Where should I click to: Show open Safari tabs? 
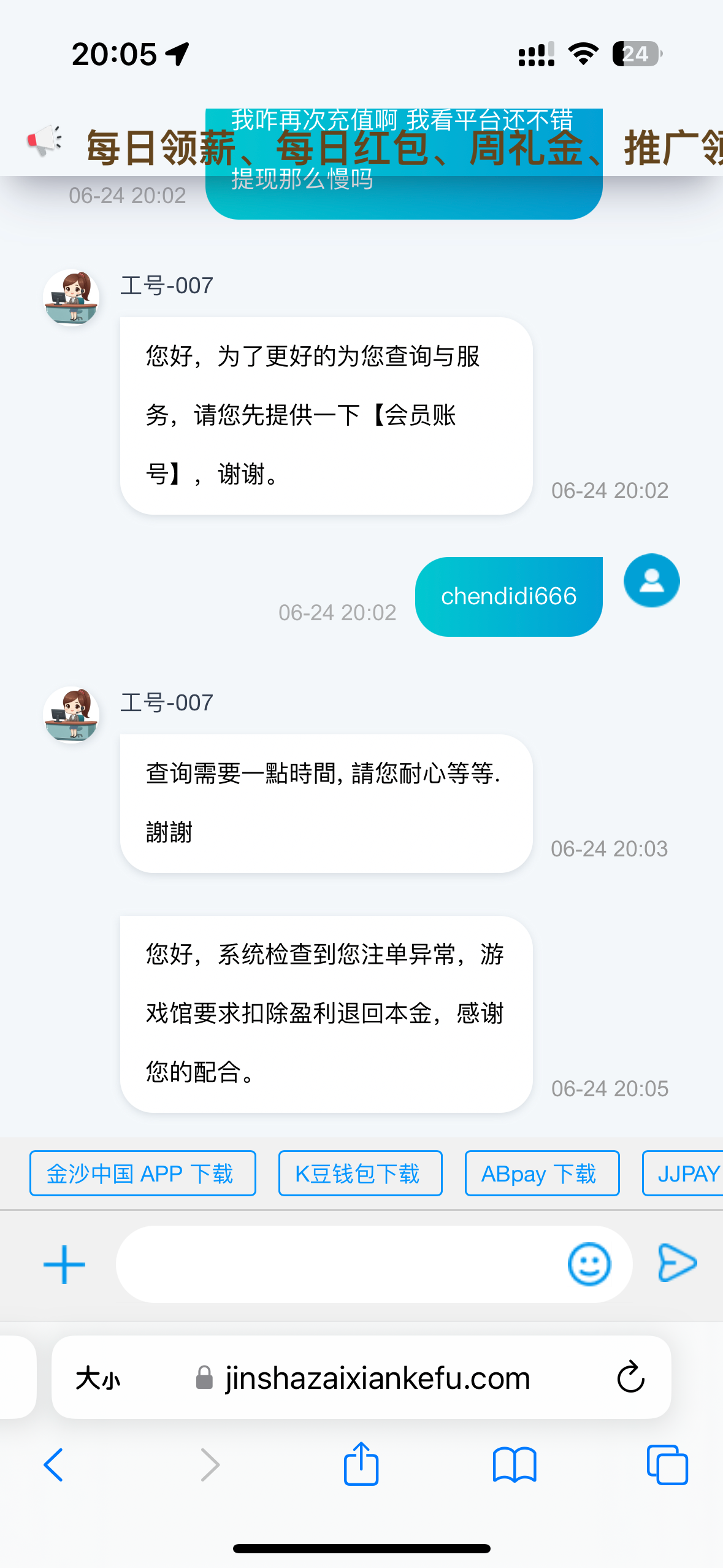pos(667,1465)
